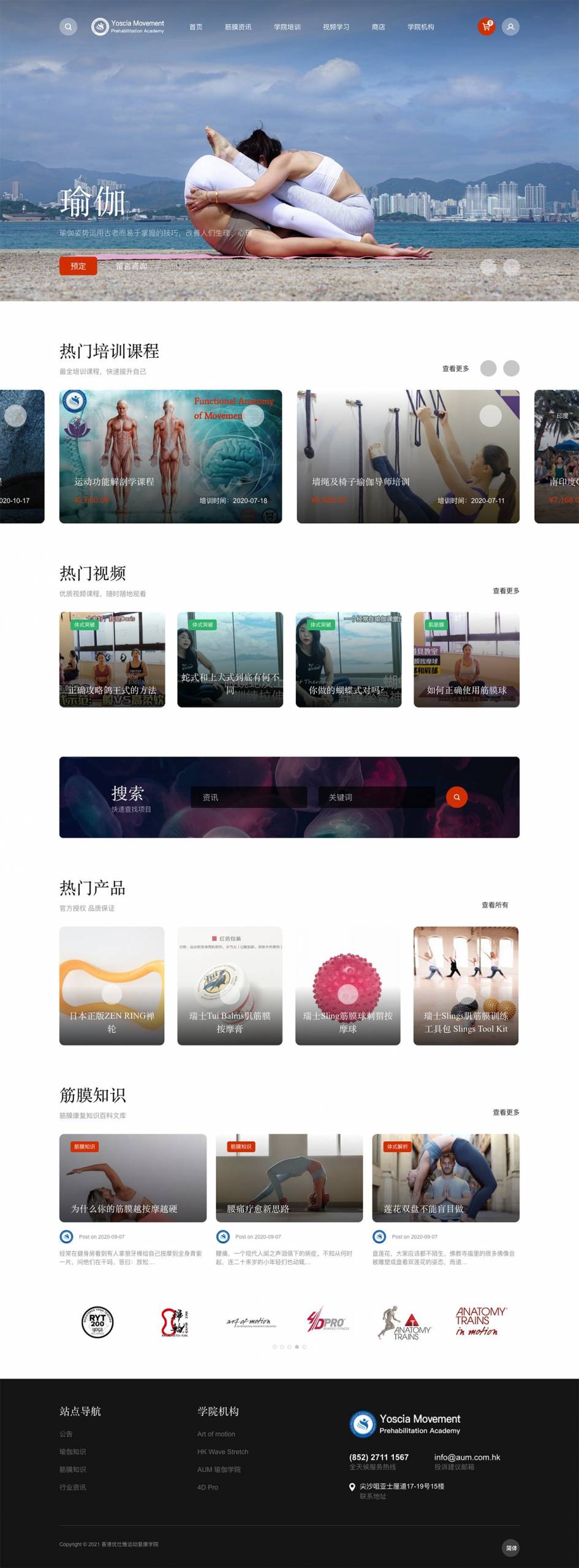The height and width of the screenshot is (1568, 579).
Task: Expand the 资讯 category dropdown
Action: (x=248, y=797)
